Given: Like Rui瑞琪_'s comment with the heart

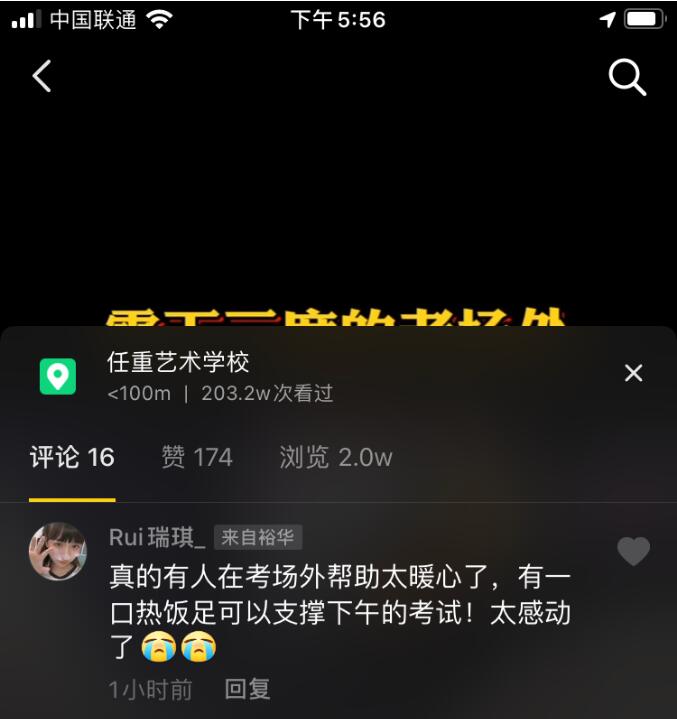Looking at the screenshot, I should 633,551.
